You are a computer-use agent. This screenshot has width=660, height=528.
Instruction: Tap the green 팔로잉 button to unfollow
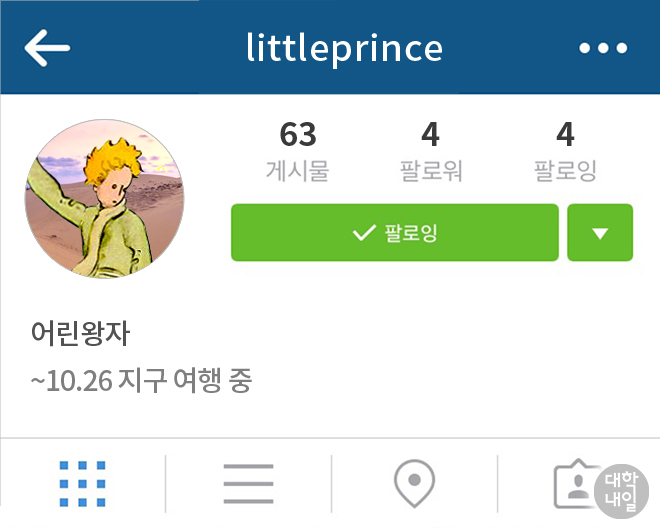click(x=394, y=233)
